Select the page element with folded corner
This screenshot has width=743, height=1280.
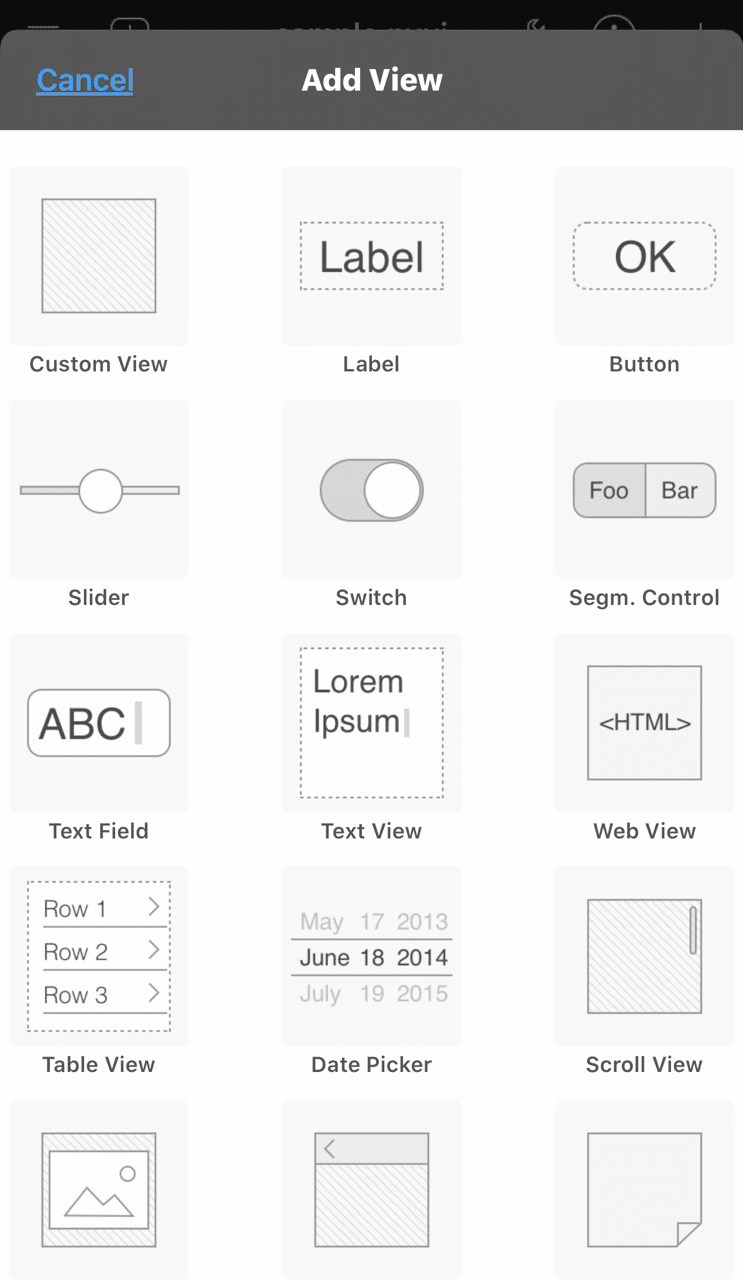click(644, 1189)
